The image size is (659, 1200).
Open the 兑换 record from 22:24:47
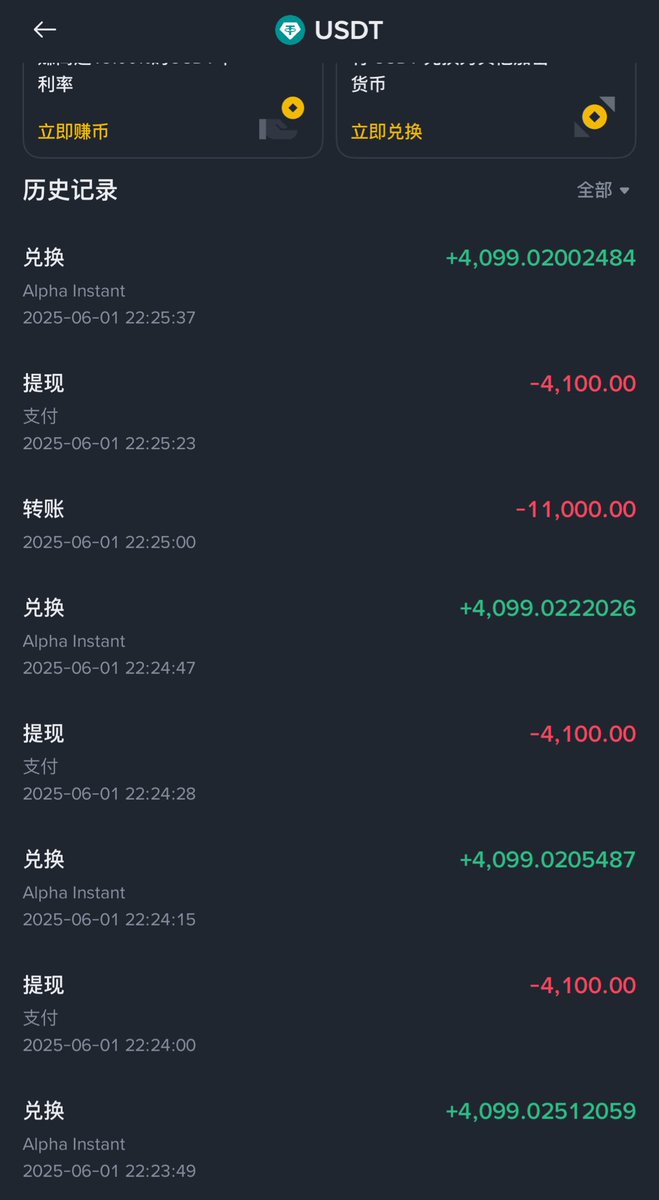pyautogui.click(x=329, y=637)
